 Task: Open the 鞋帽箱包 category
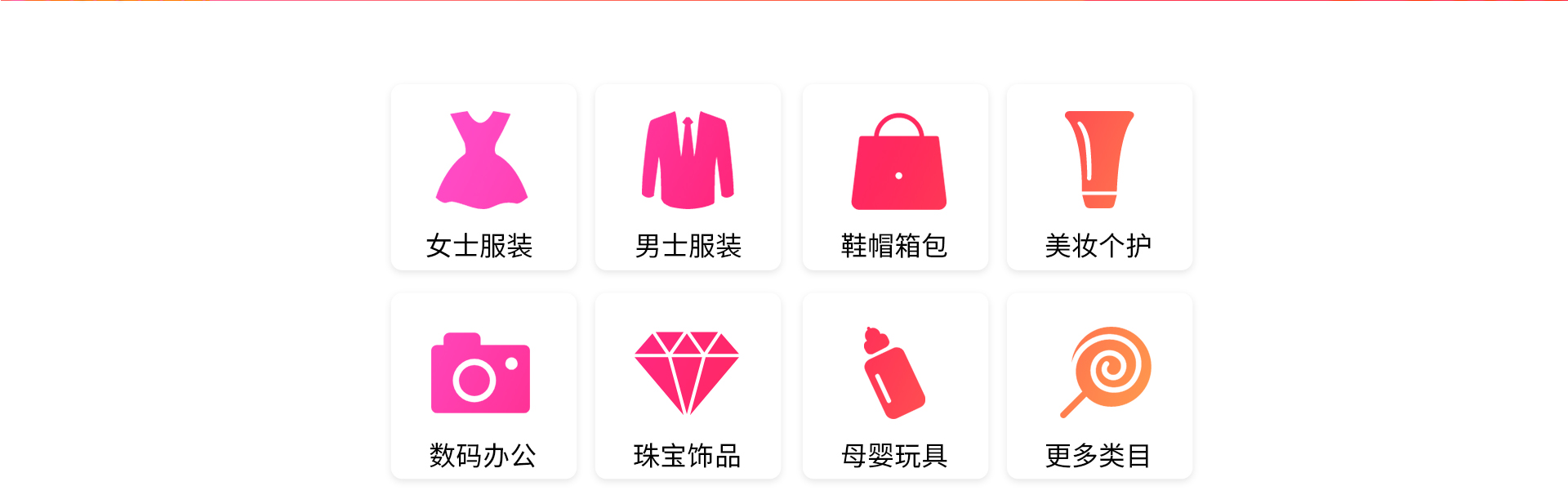[895, 177]
